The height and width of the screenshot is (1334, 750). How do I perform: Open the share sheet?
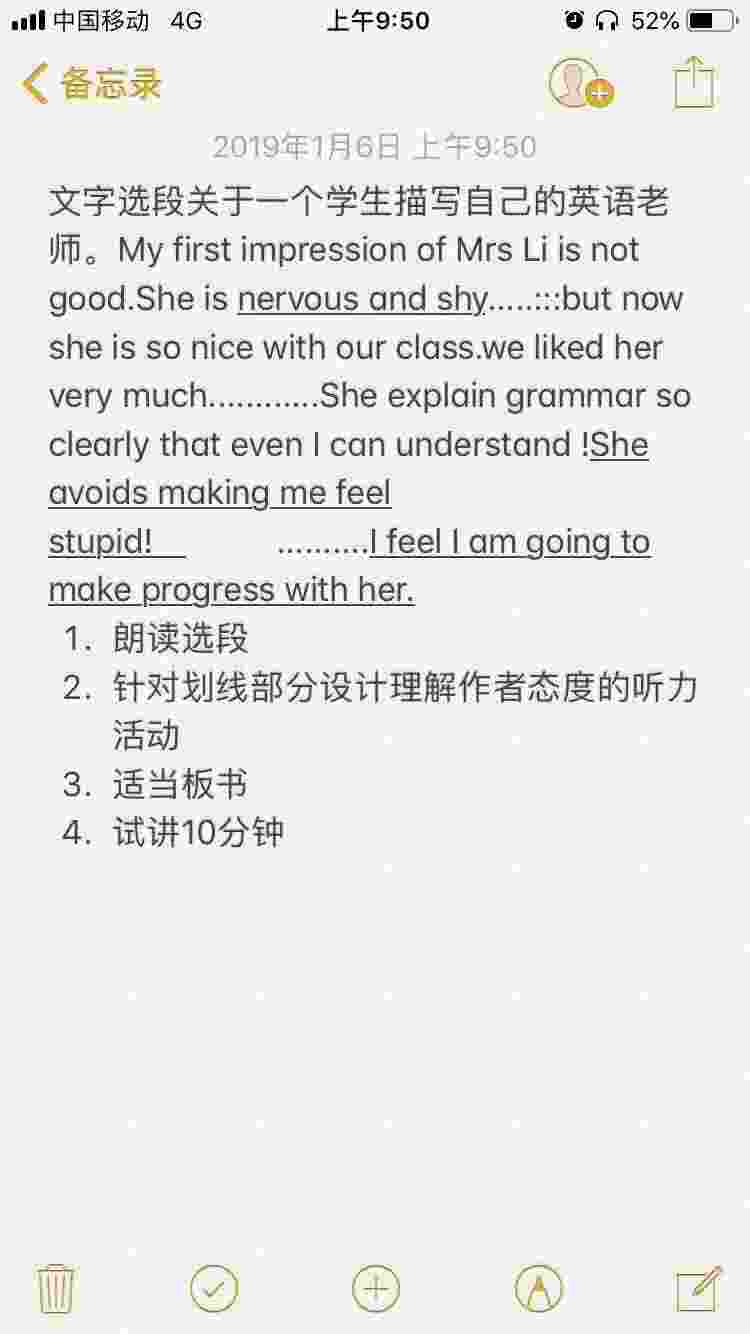point(694,82)
